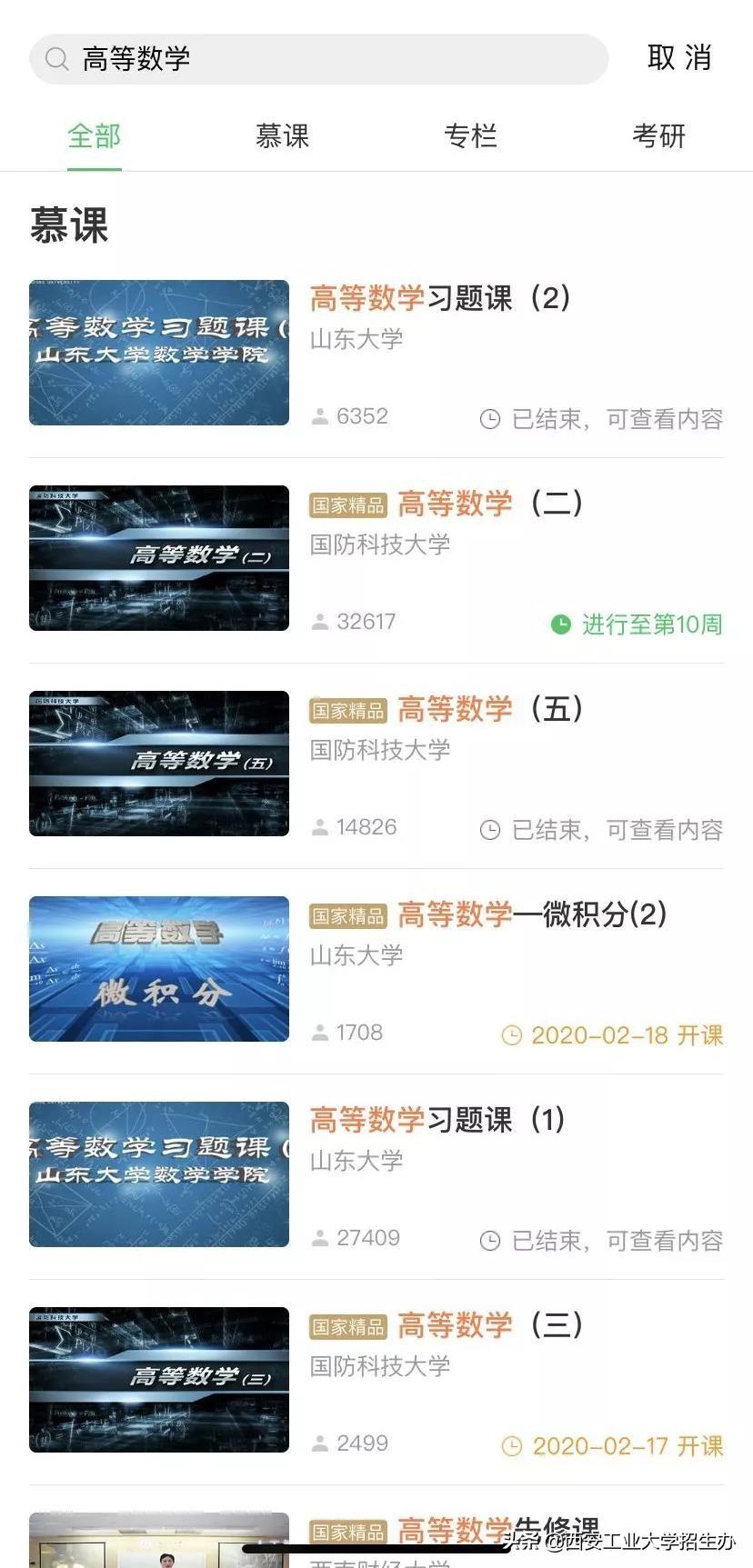Select the 考研 tab

coord(658,136)
